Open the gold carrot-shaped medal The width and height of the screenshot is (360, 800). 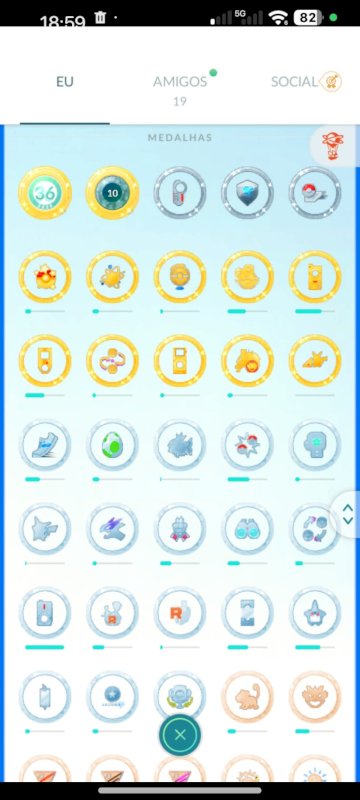tap(315, 361)
